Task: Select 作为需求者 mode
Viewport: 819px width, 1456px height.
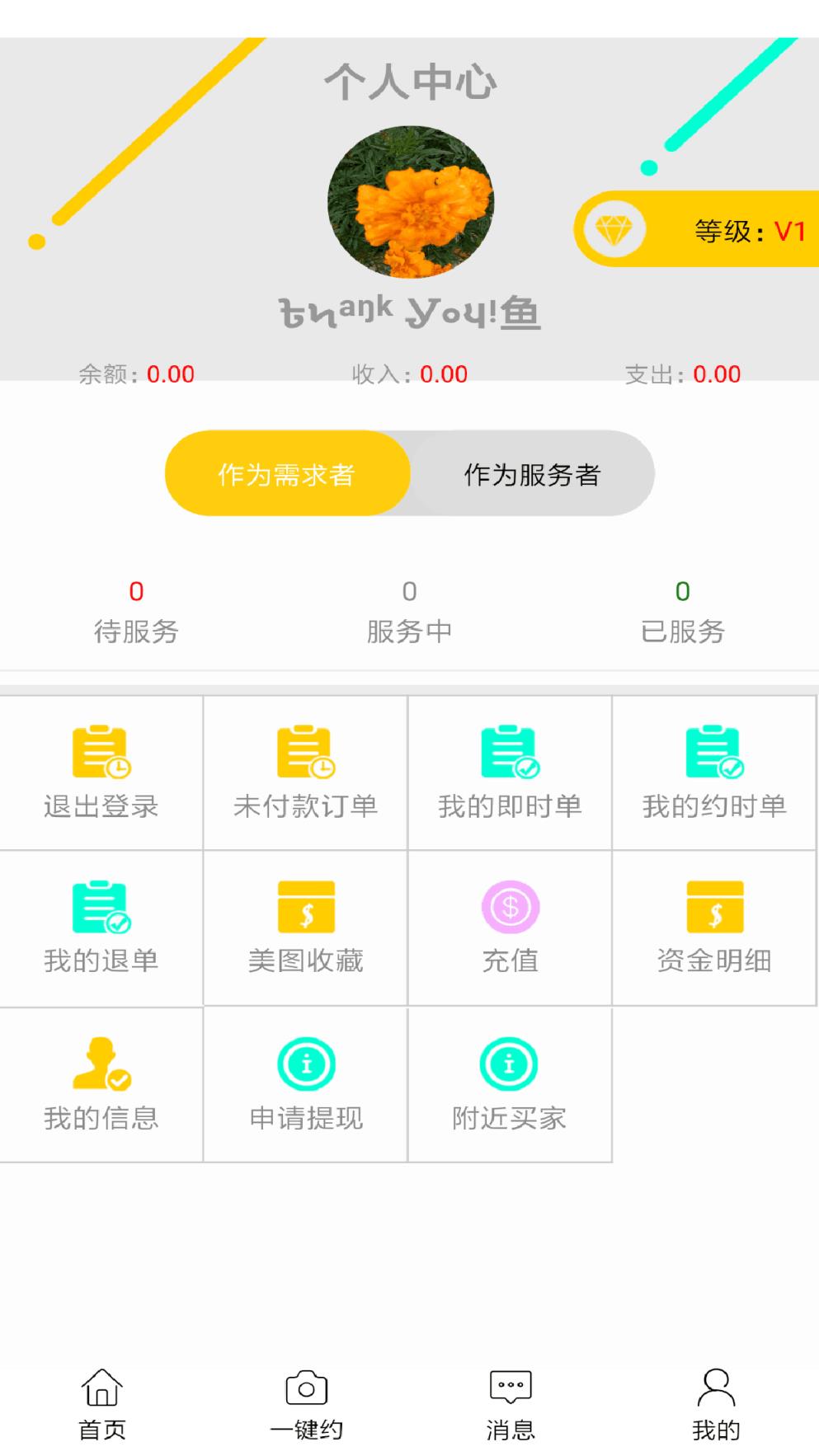Action: (x=287, y=474)
